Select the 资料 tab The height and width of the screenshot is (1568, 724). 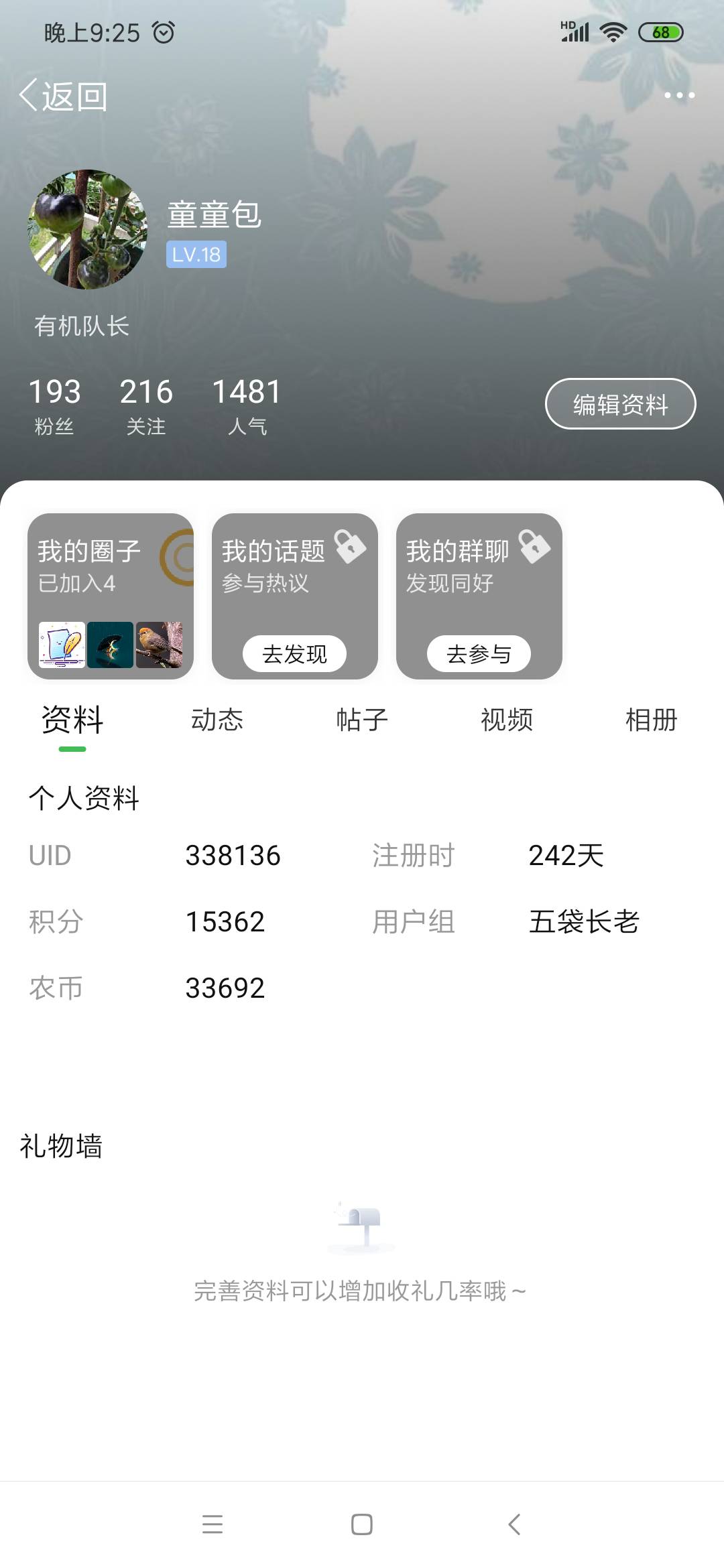pos(72,720)
